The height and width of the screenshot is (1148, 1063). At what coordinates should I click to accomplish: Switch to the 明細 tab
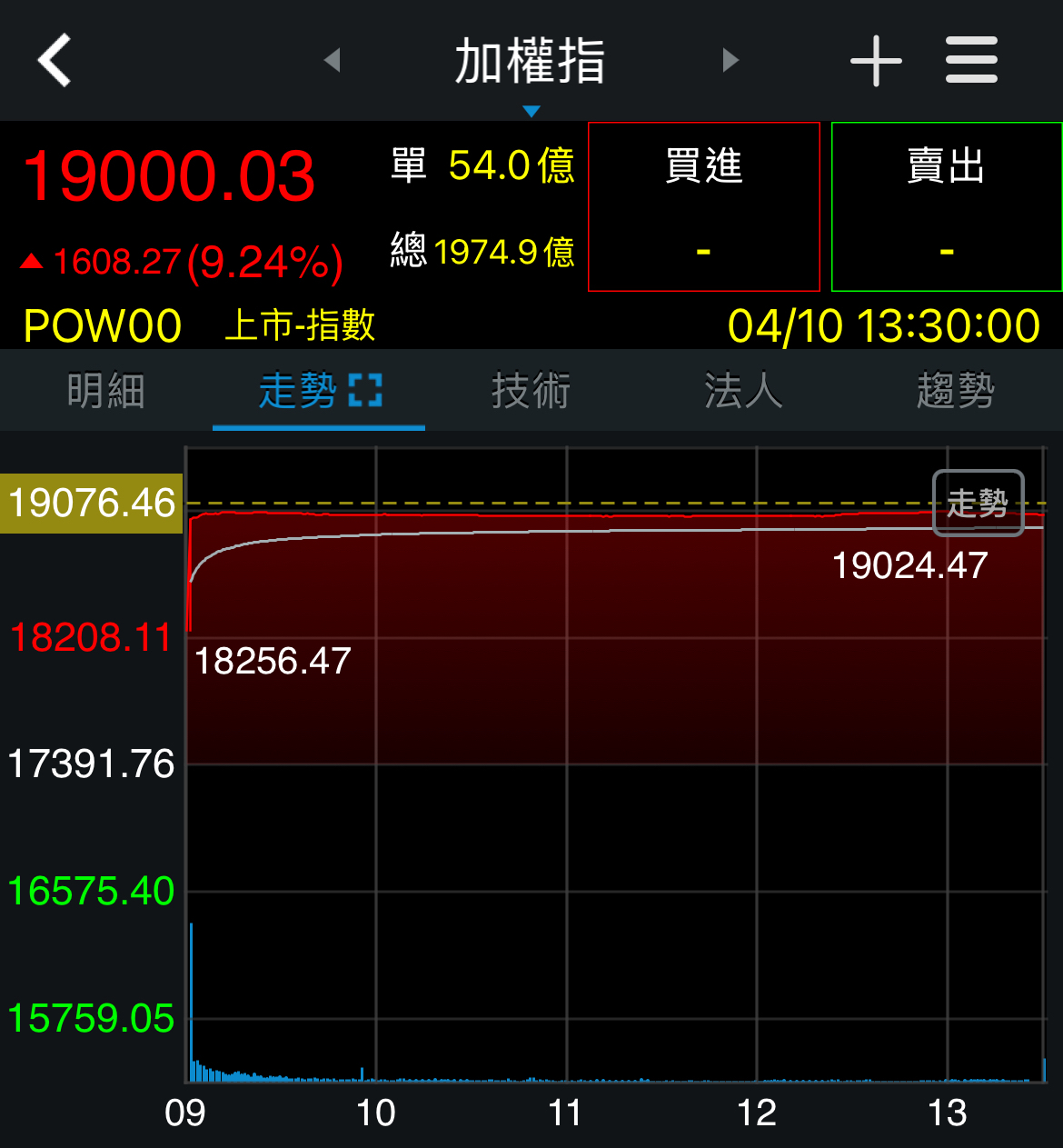click(106, 392)
